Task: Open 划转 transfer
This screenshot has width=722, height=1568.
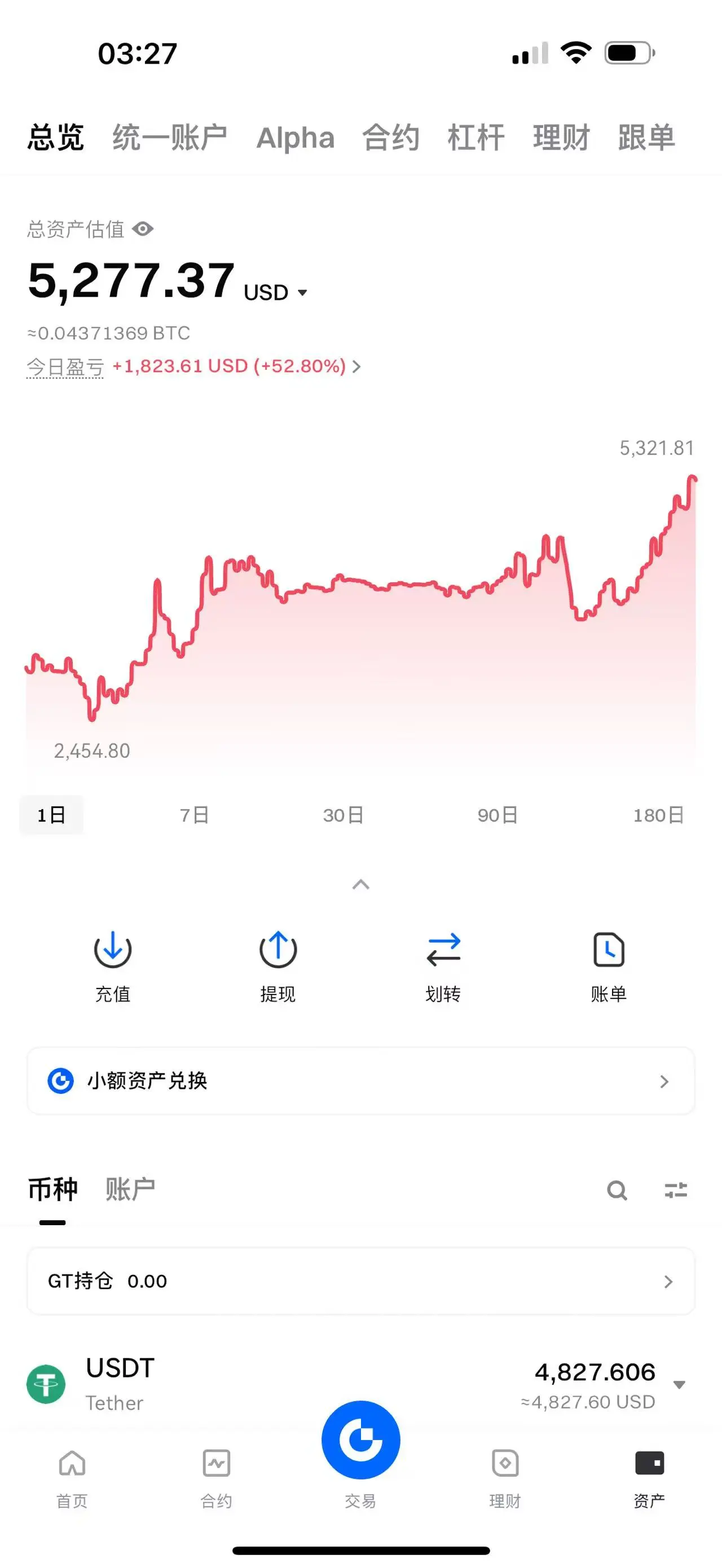Action: 443,965
